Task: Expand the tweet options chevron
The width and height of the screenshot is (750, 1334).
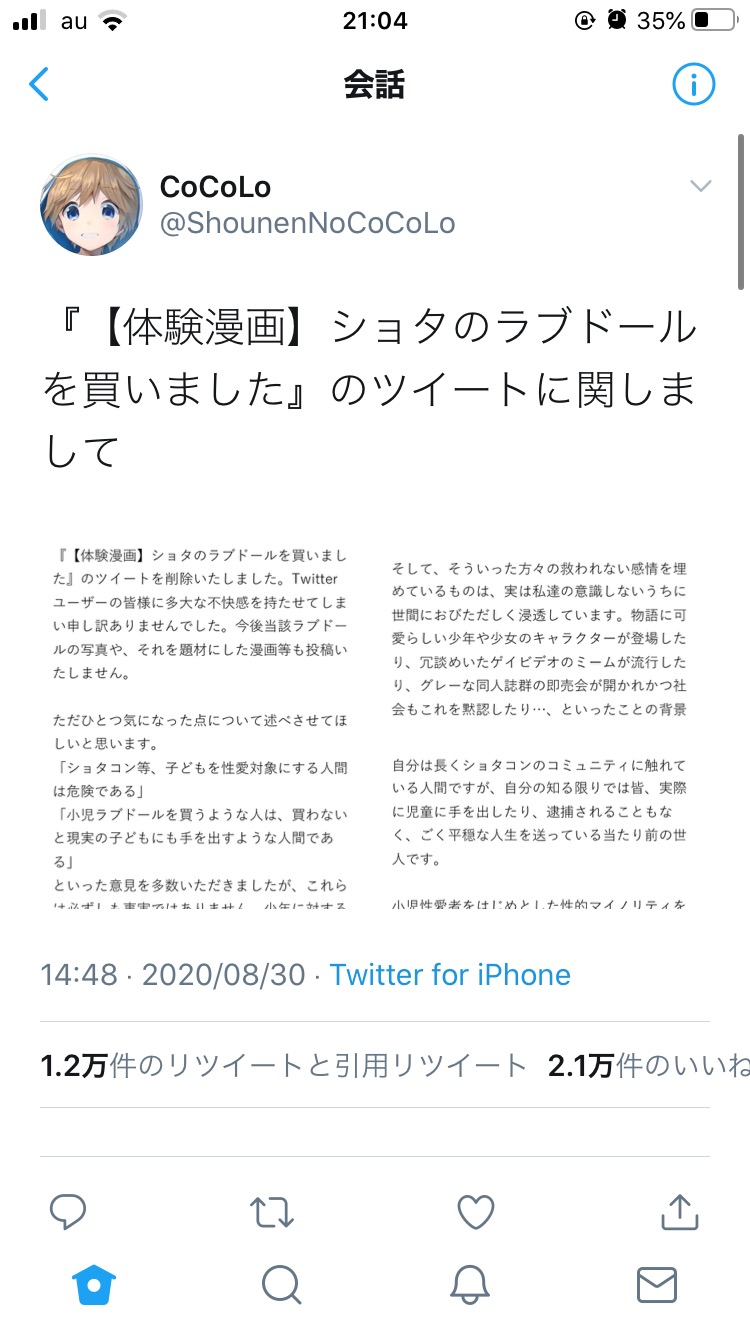Action: 701,186
